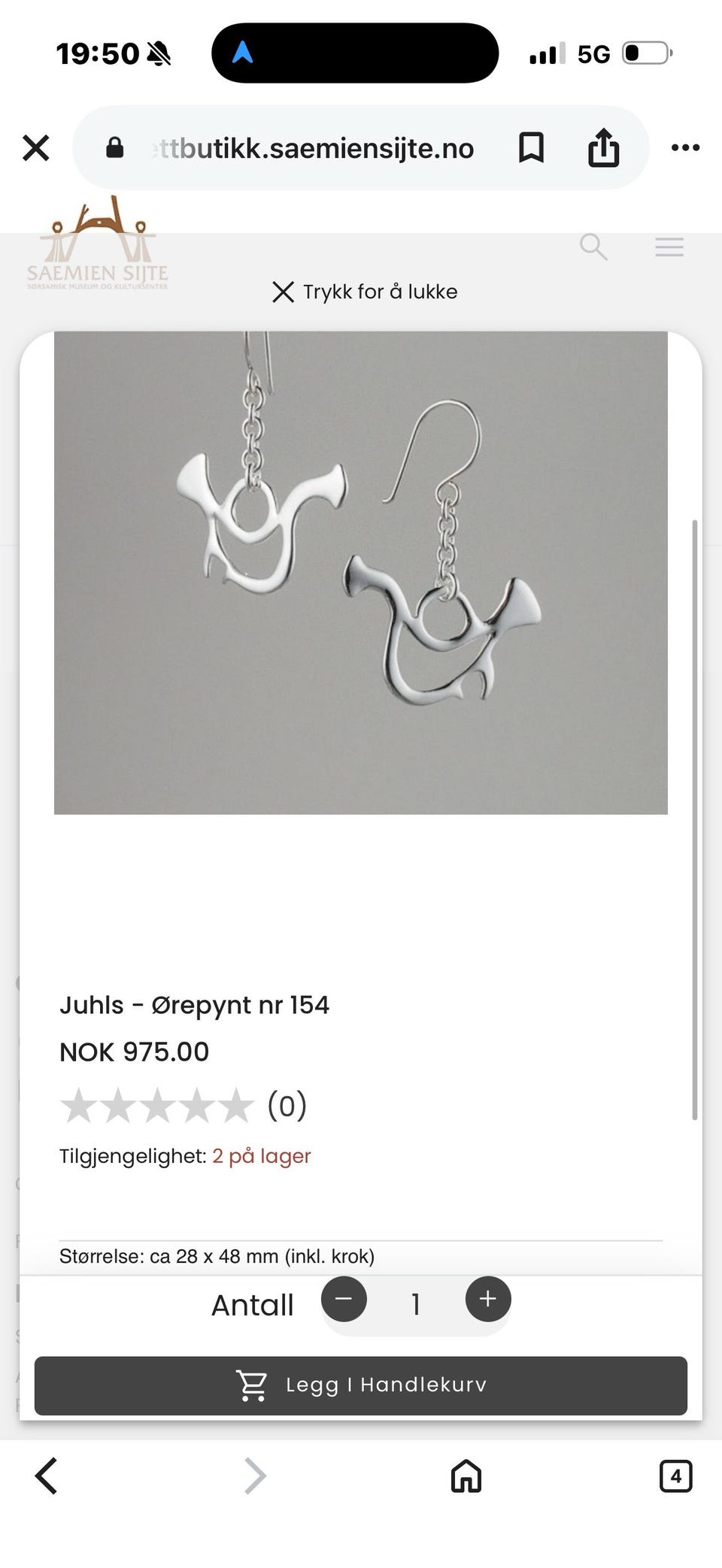Open the tab switcher showing 4
This screenshot has height=1568, width=722.
pyautogui.click(x=675, y=1476)
